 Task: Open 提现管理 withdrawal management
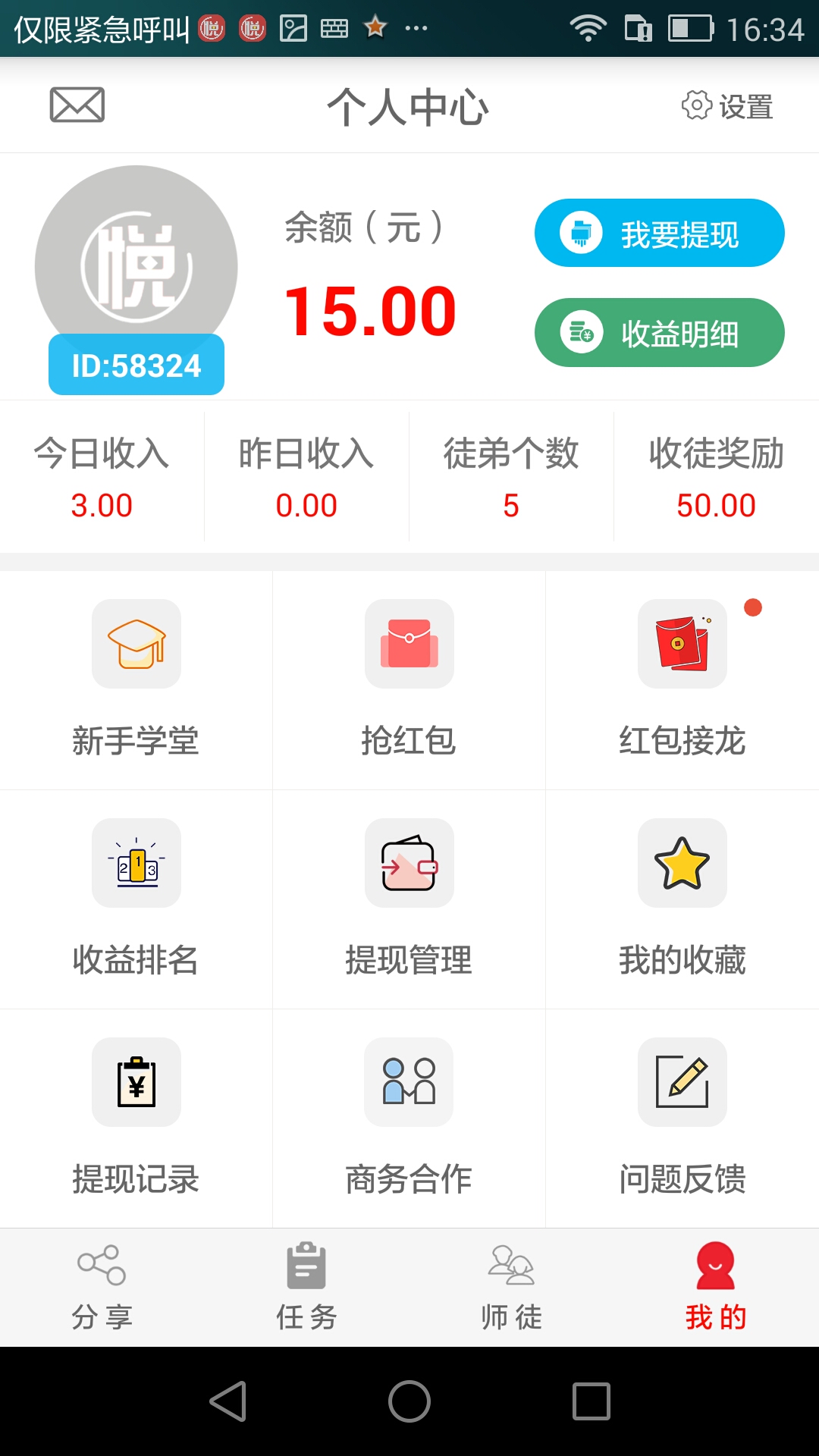pos(409,899)
